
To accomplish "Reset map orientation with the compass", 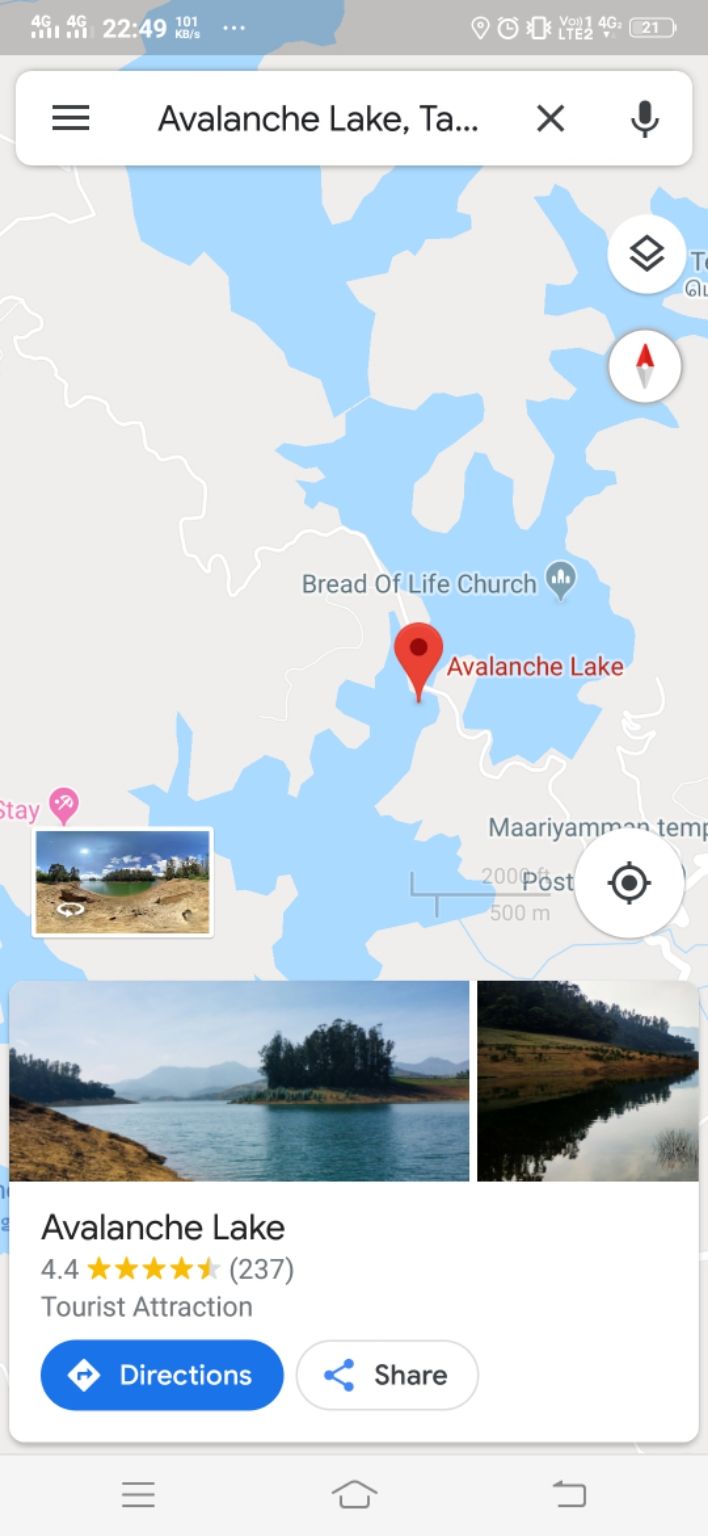I will click(645, 366).
